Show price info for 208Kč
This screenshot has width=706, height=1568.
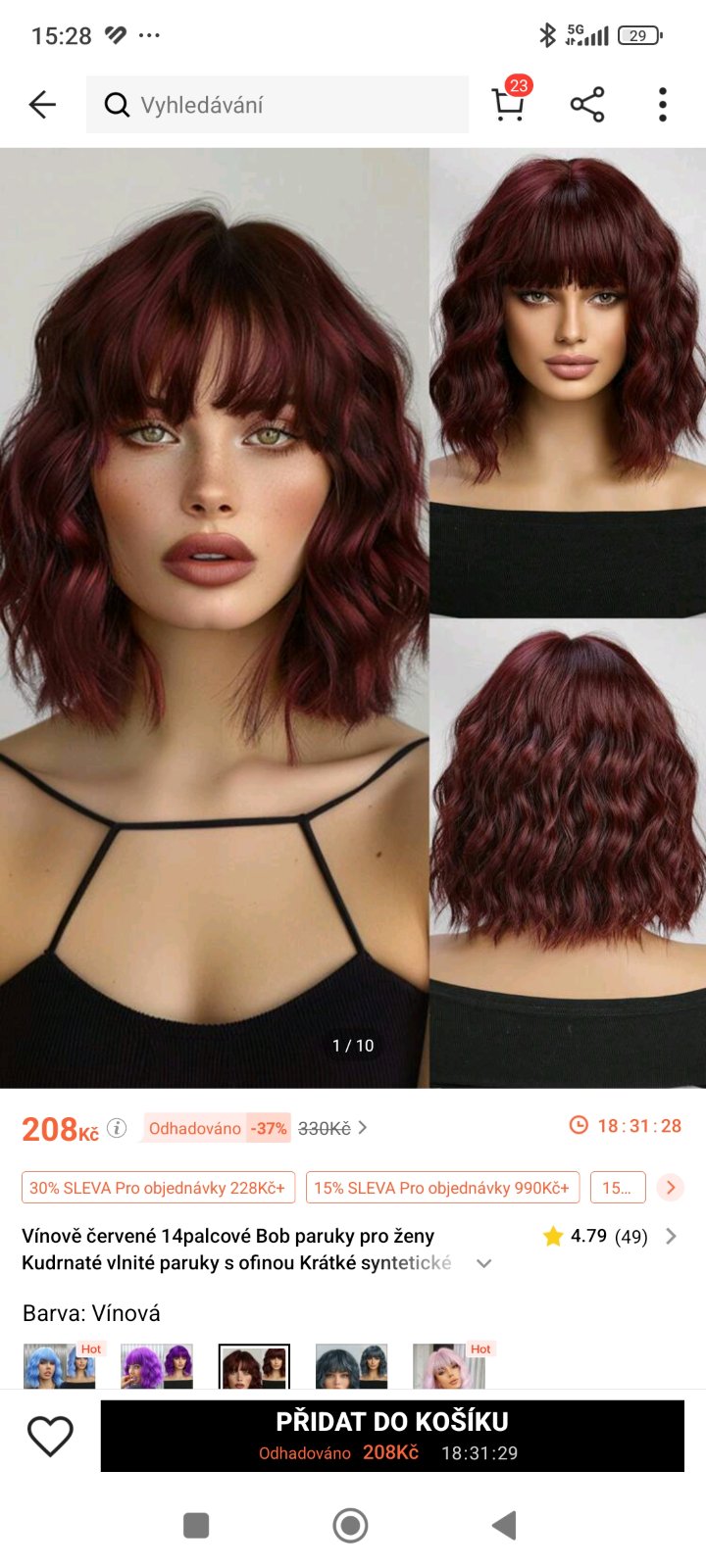[117, 1128]
